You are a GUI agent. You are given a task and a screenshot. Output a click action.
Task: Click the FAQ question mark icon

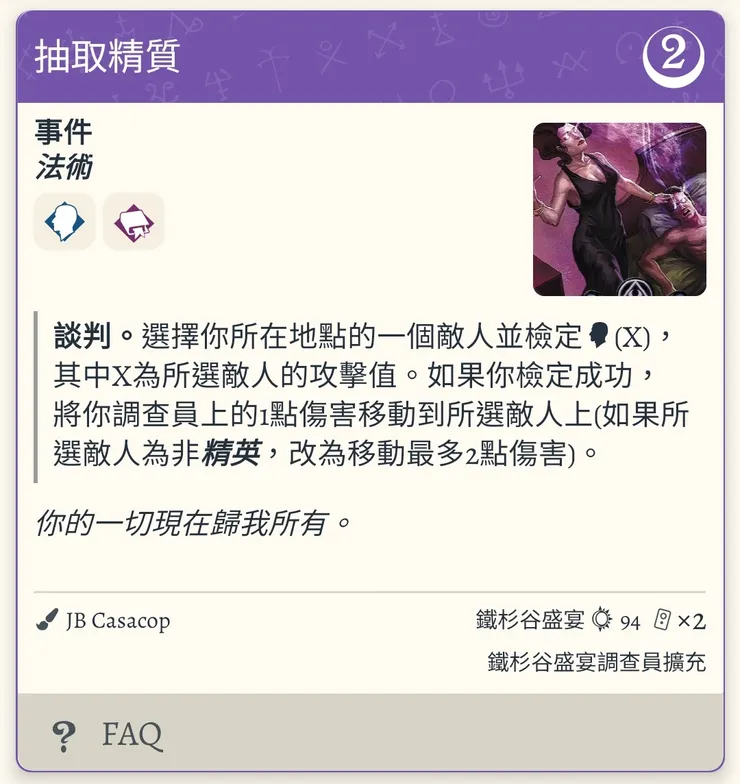pos(64,735)
